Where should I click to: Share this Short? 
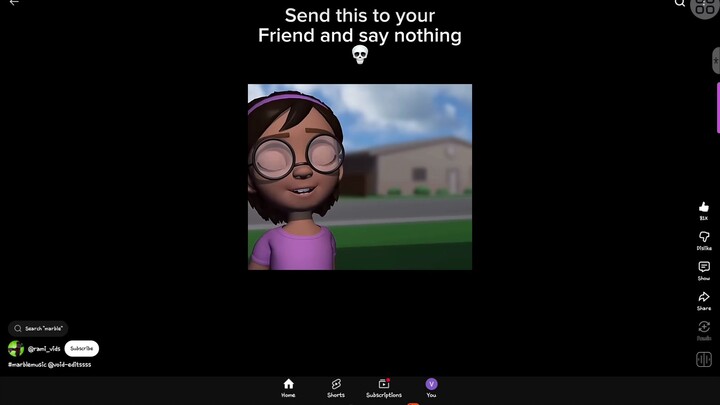tap(704, 298)
